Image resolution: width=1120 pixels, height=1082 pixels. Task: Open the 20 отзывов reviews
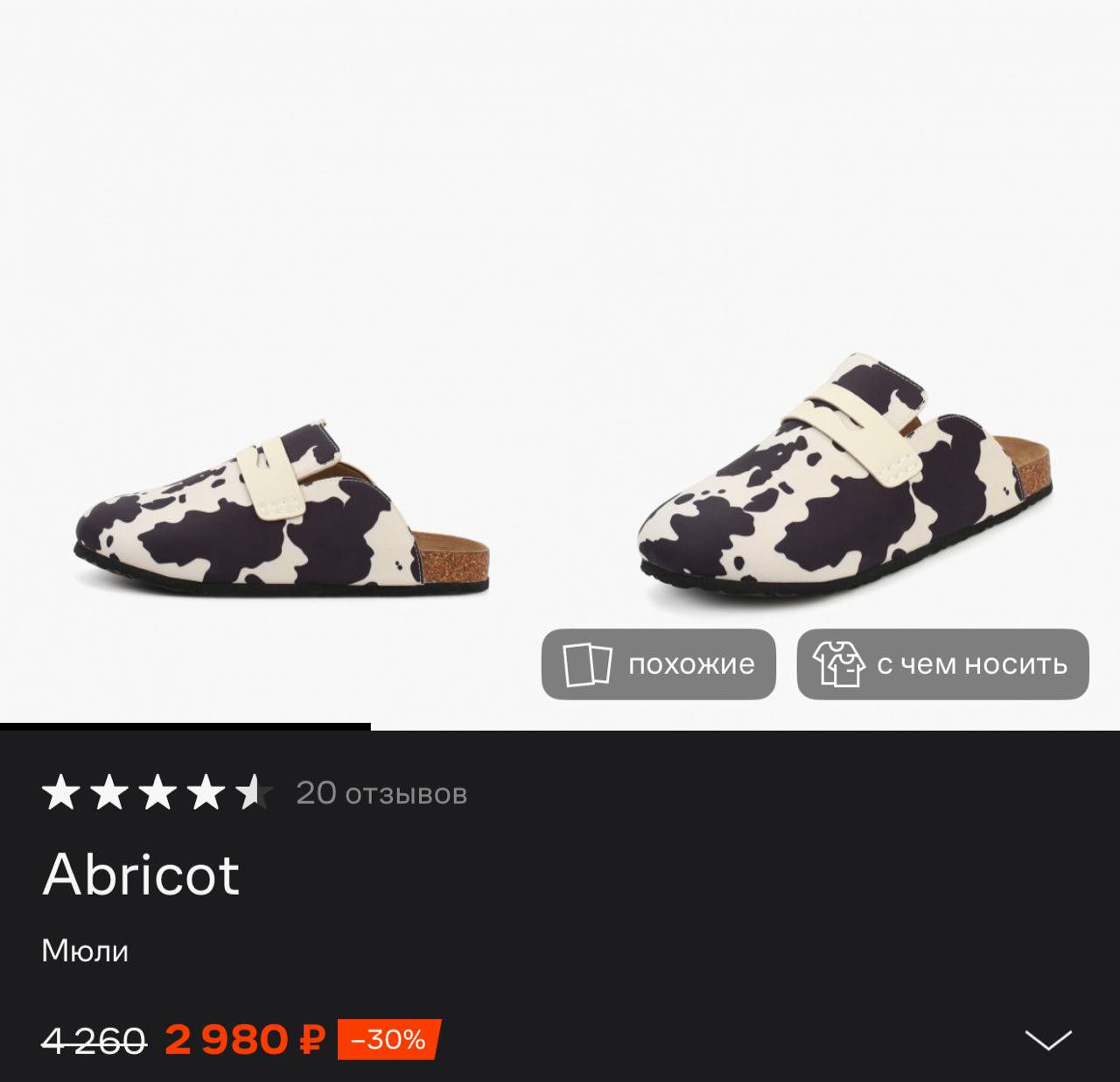tap(381, 793)
